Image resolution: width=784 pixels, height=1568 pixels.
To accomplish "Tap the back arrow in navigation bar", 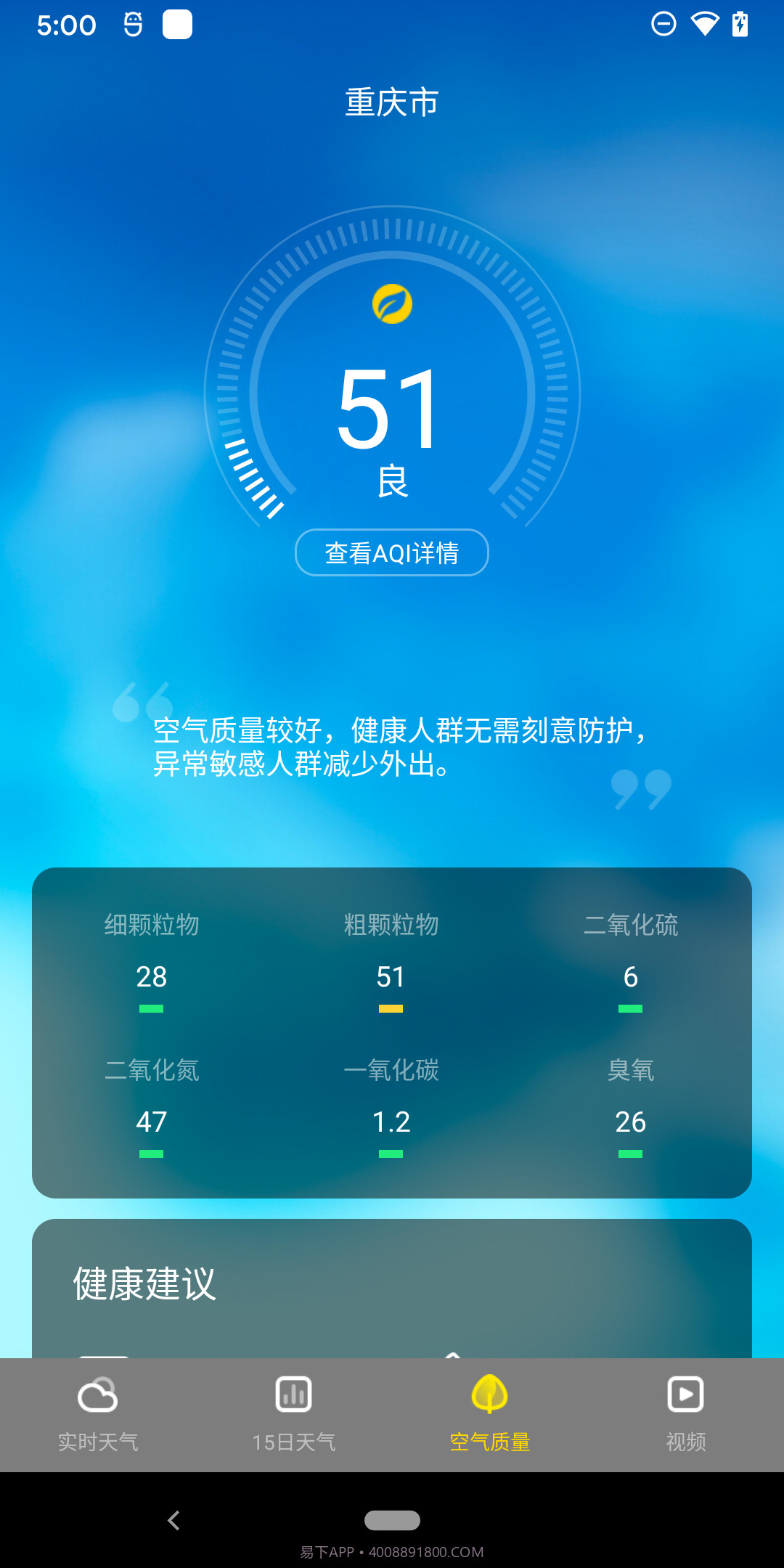I will pyautogui.click(x=173, y=1520).
